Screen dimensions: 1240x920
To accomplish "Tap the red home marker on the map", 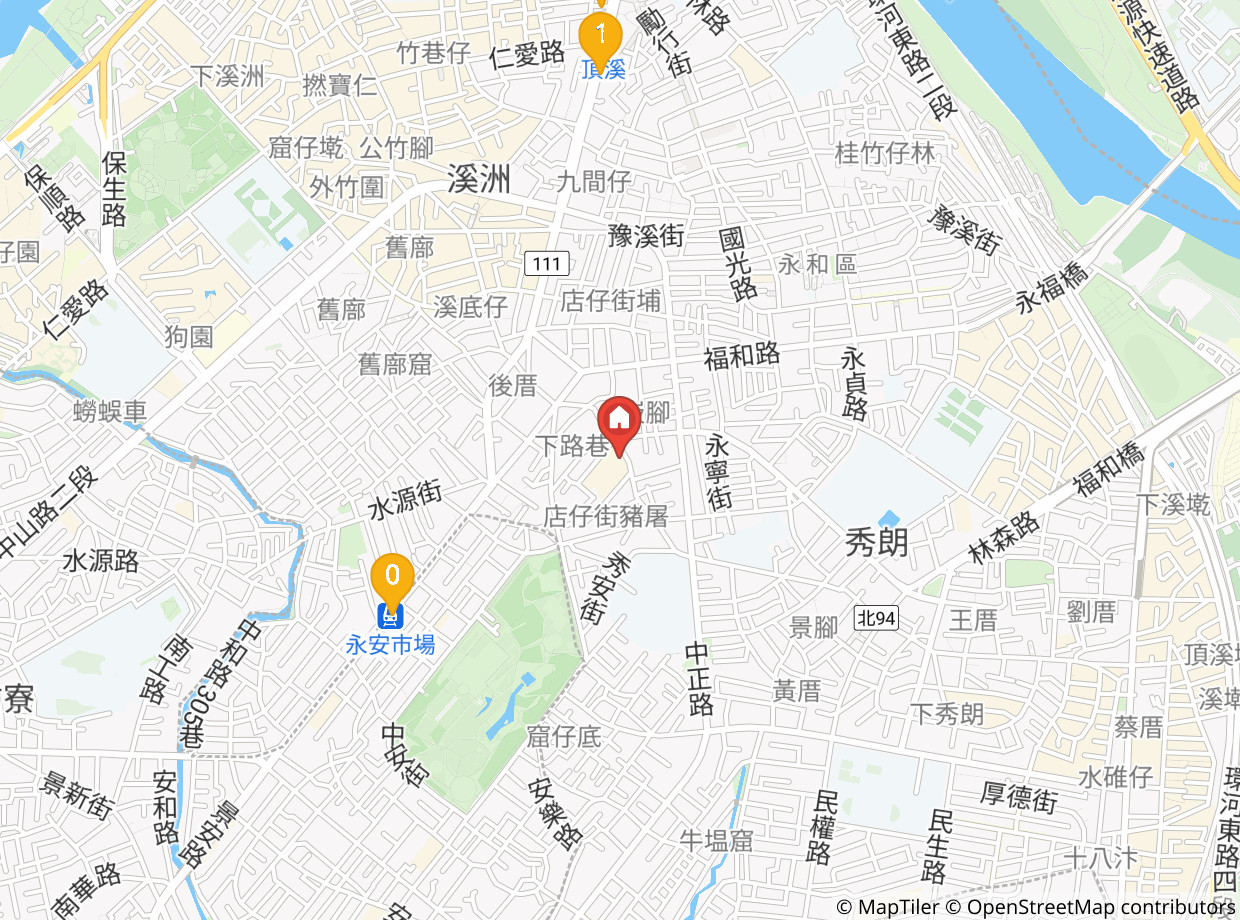I will (619, 426).
